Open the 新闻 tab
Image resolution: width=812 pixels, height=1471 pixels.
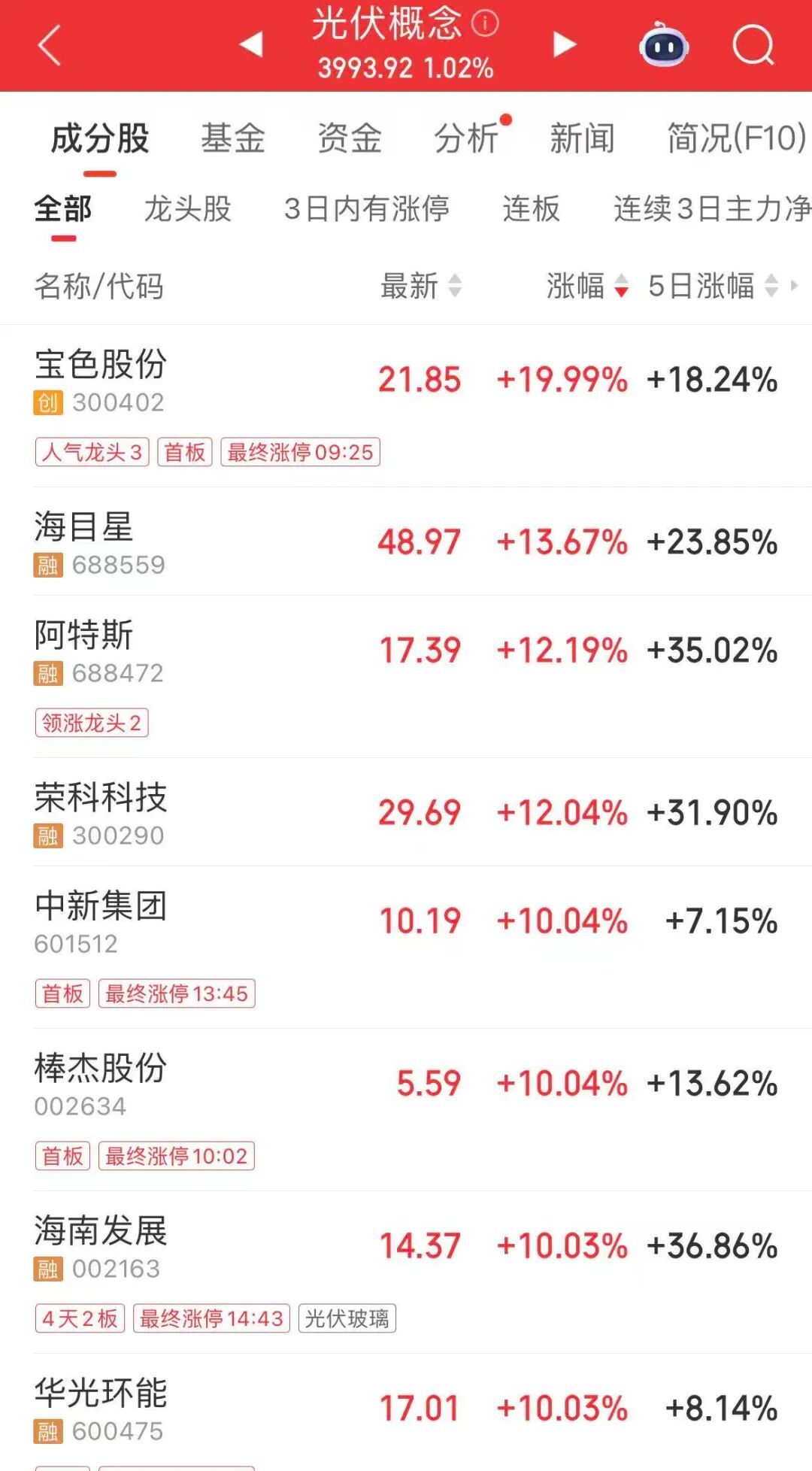(x=582, y=138)
